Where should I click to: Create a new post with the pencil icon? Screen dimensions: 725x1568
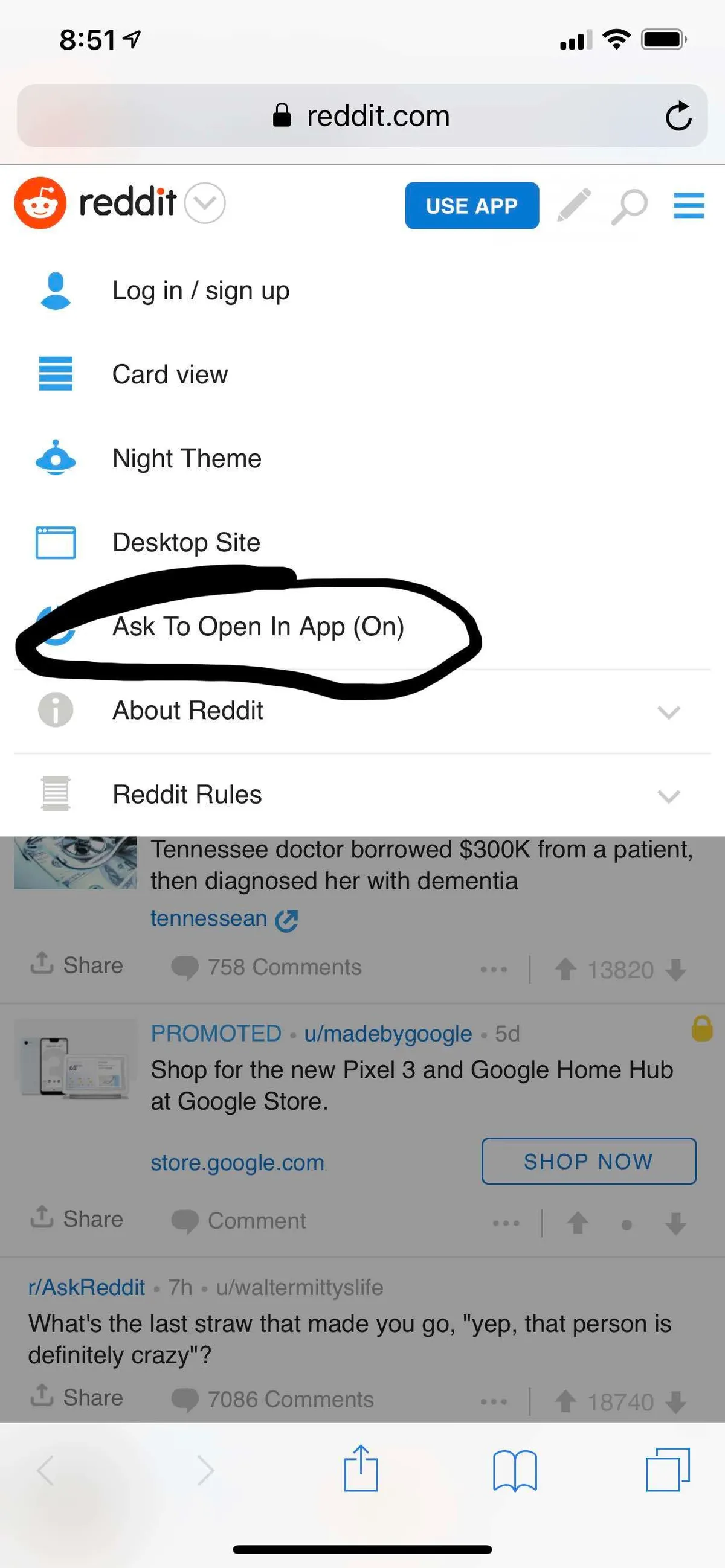(574, 206)
